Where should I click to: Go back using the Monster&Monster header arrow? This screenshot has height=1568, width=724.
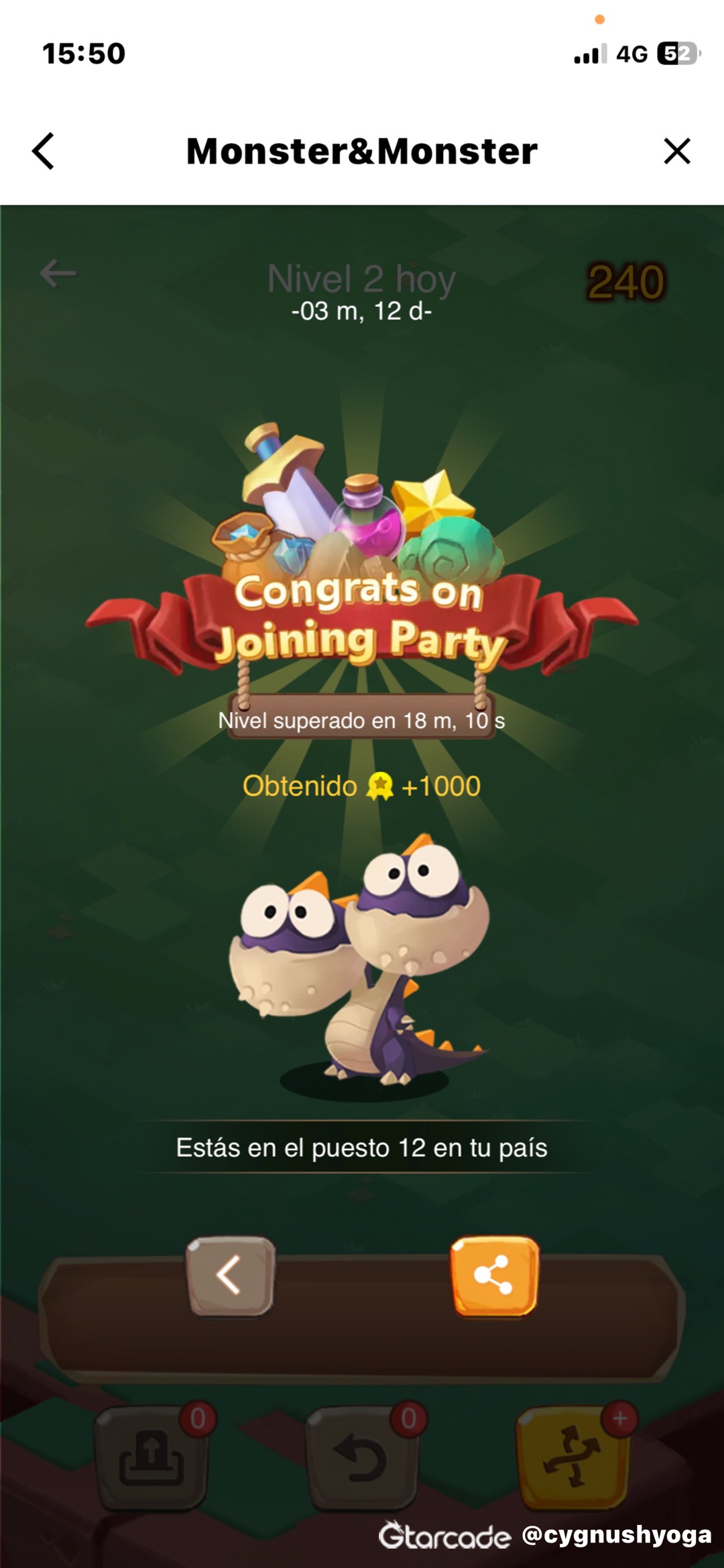tap(44, 151)
